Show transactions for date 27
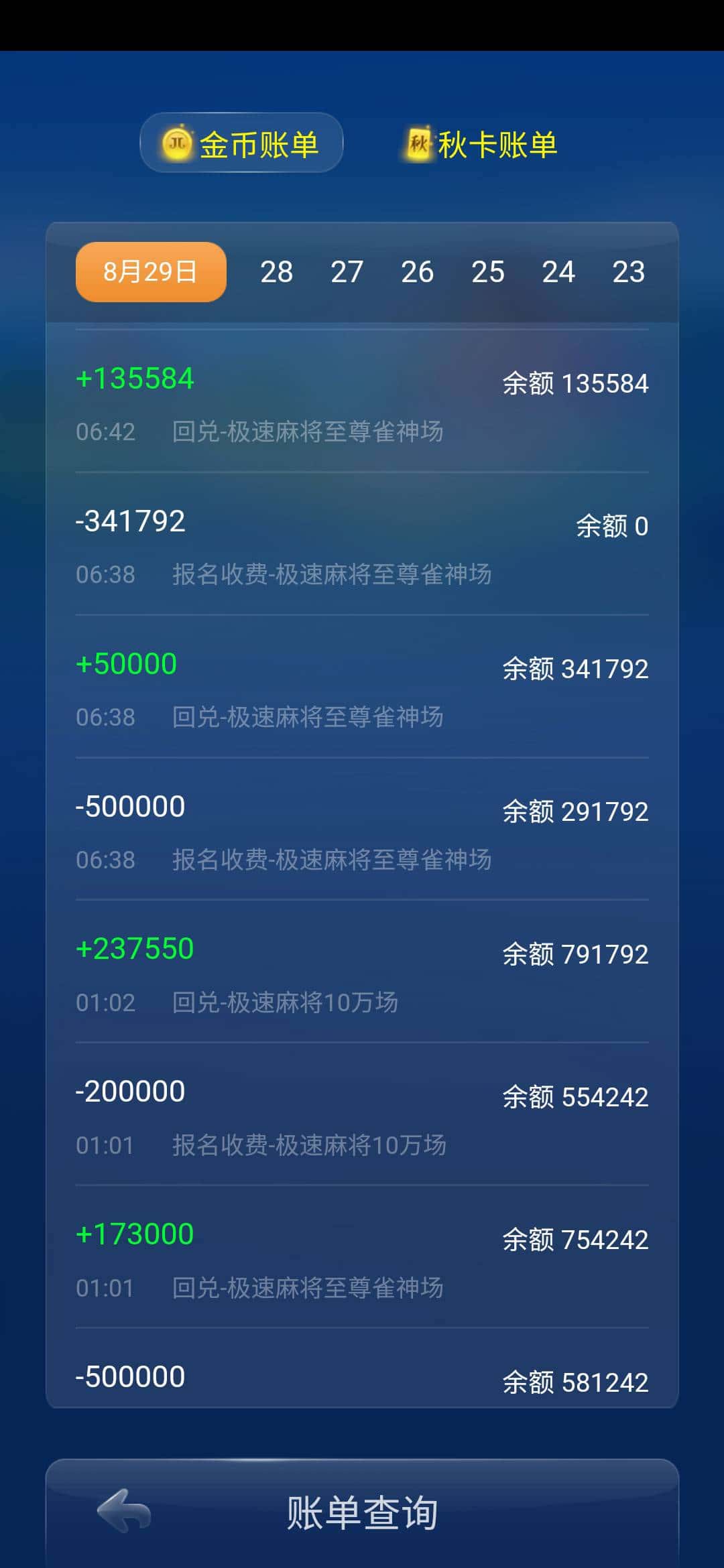724x1568 pixels. tap(348, 271)
